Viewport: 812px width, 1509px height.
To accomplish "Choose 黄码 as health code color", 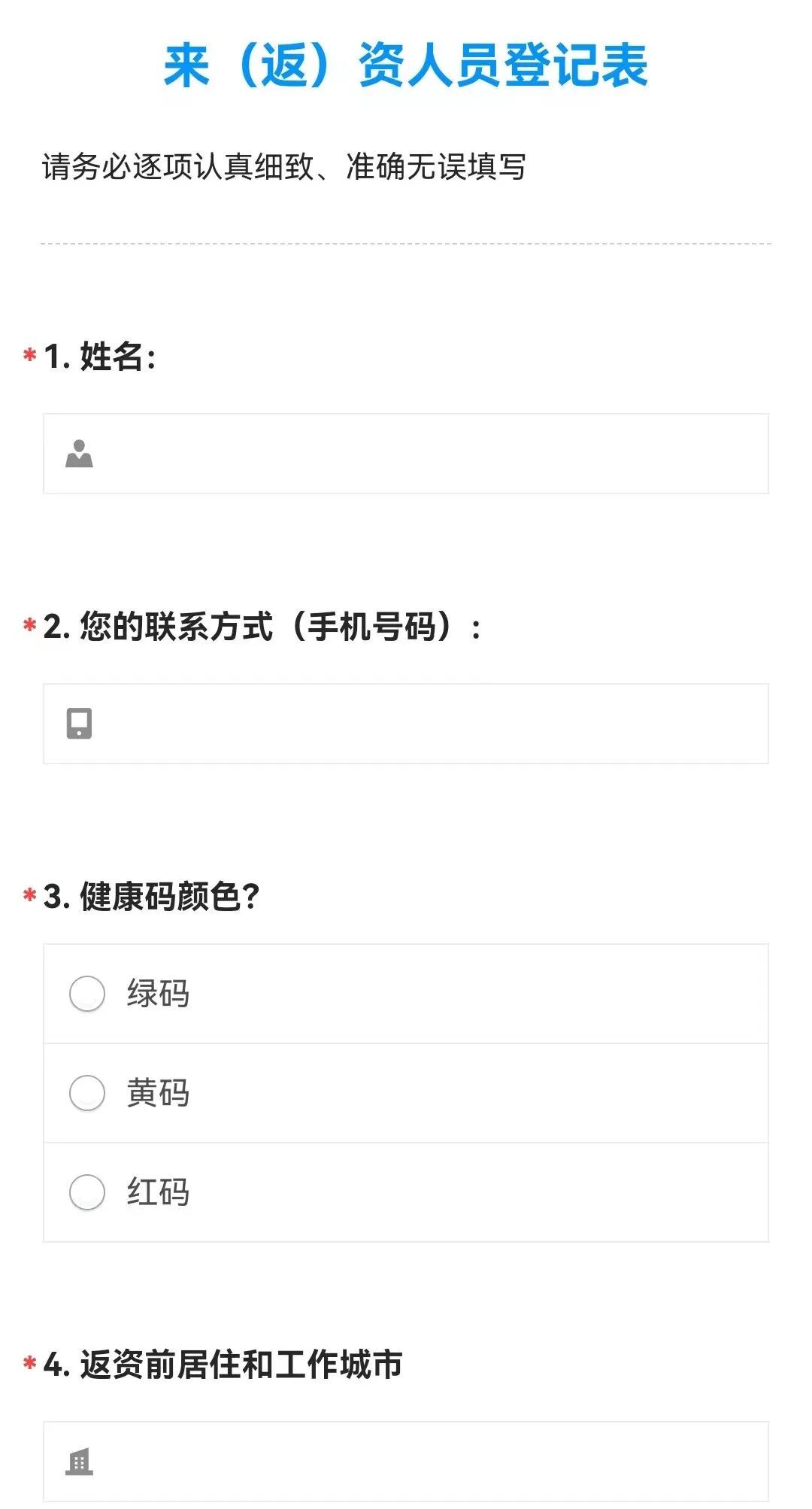I will pyautogui.click(x=406, y=1093).
